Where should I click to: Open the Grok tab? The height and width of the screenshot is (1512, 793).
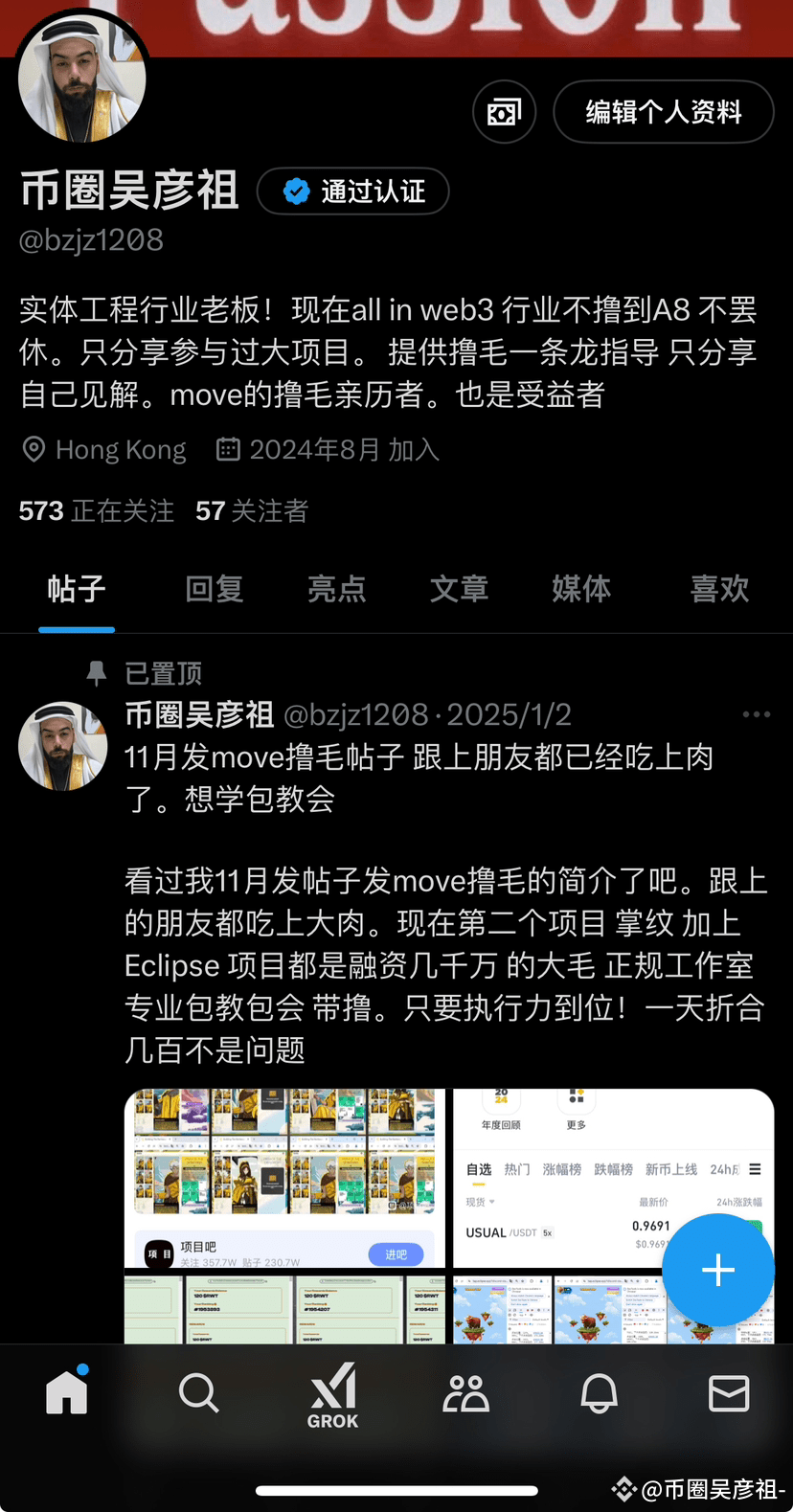coord(332,1396)
